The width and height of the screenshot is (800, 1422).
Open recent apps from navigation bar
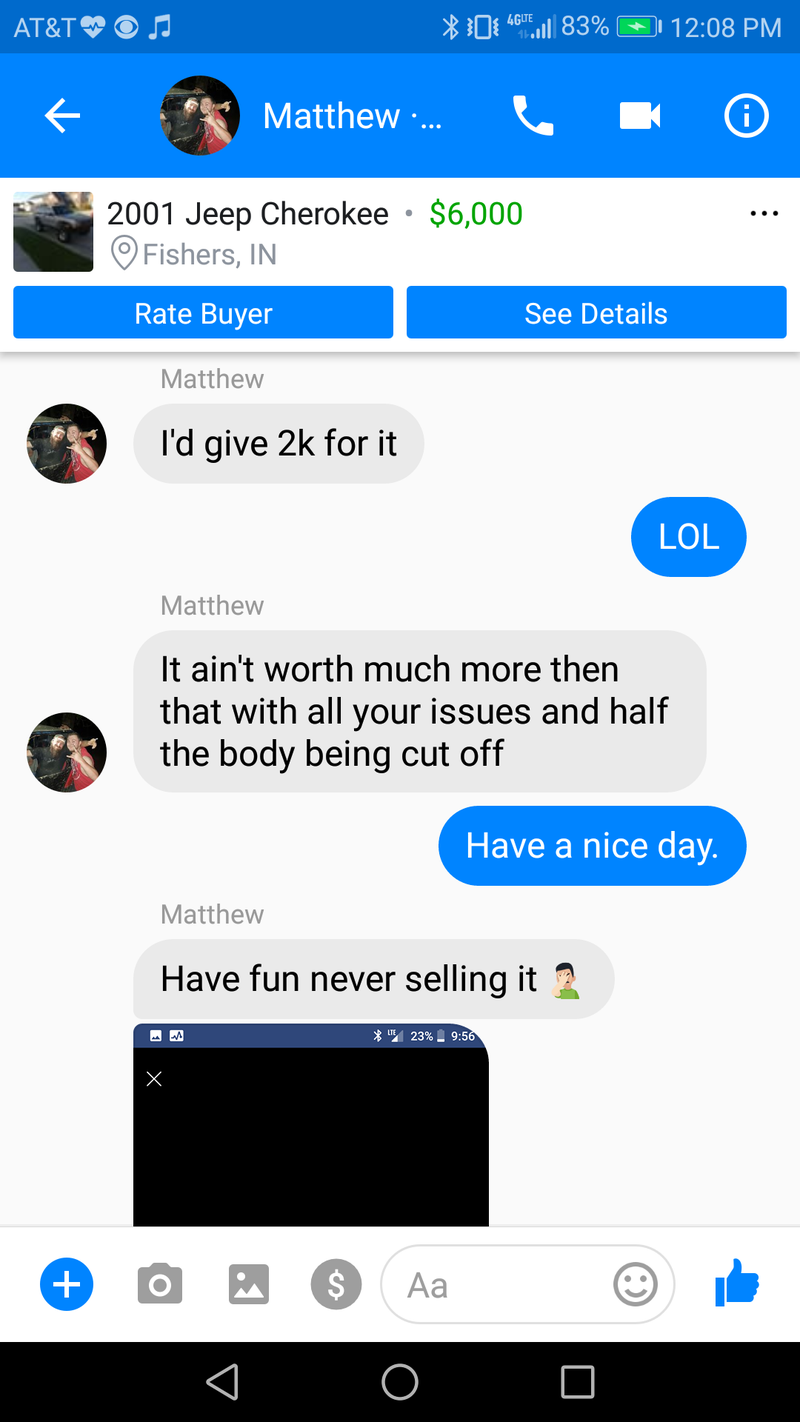(x=577, y=1382)
